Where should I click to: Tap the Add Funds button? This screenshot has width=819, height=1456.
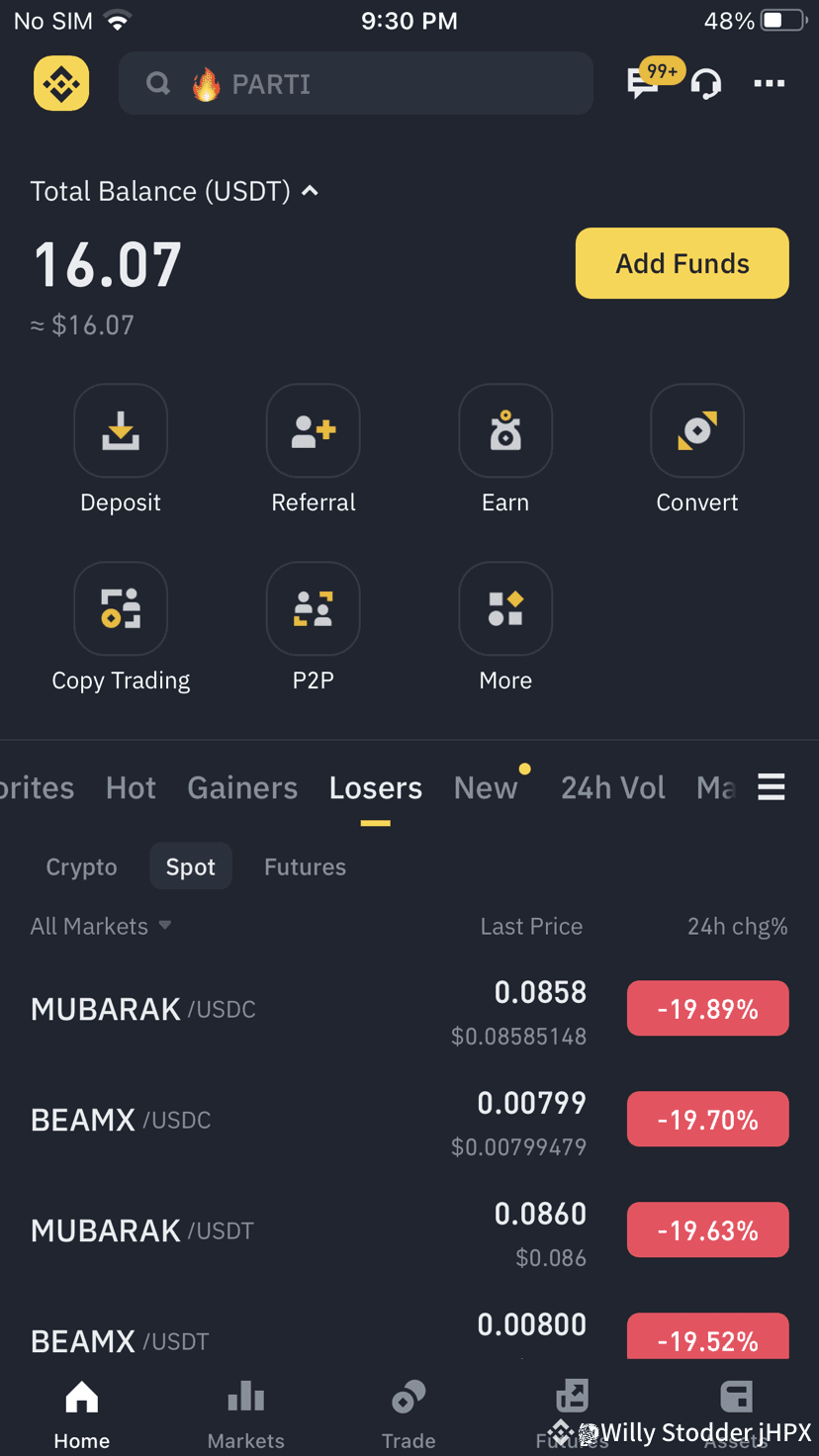[x=682, y=263]
